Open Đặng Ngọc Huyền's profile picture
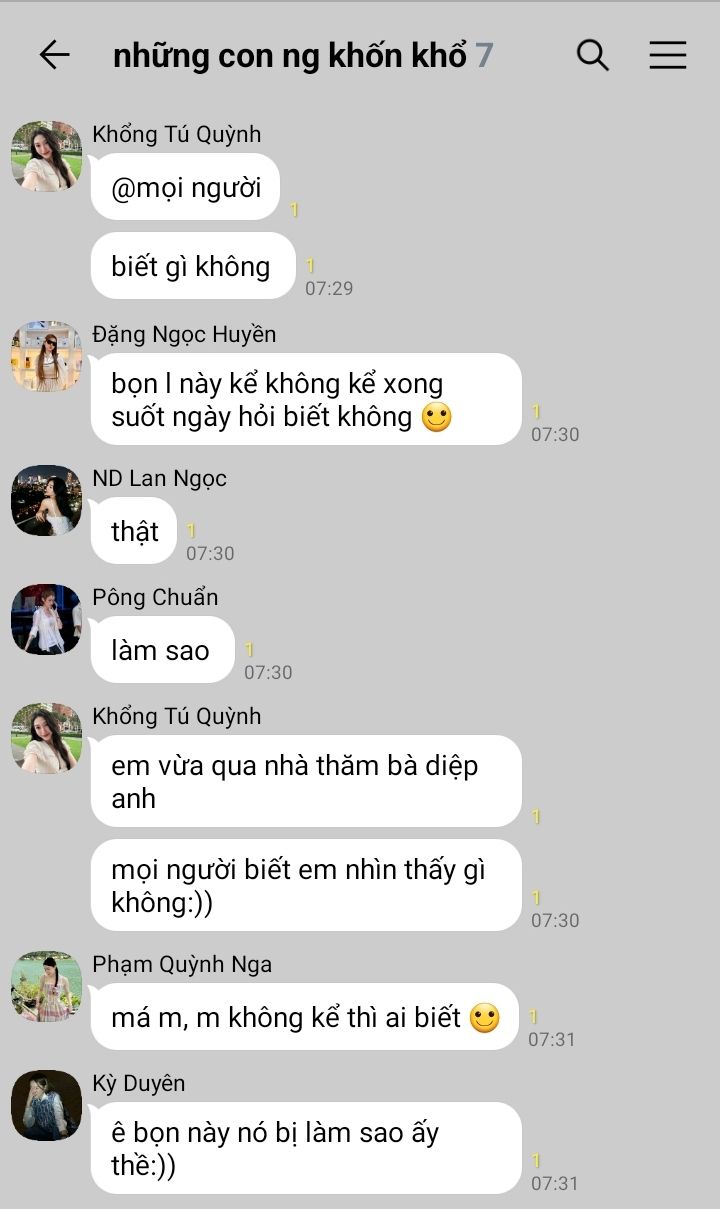This screenshot has height=1209, width=720. click(x=46, y=356)
